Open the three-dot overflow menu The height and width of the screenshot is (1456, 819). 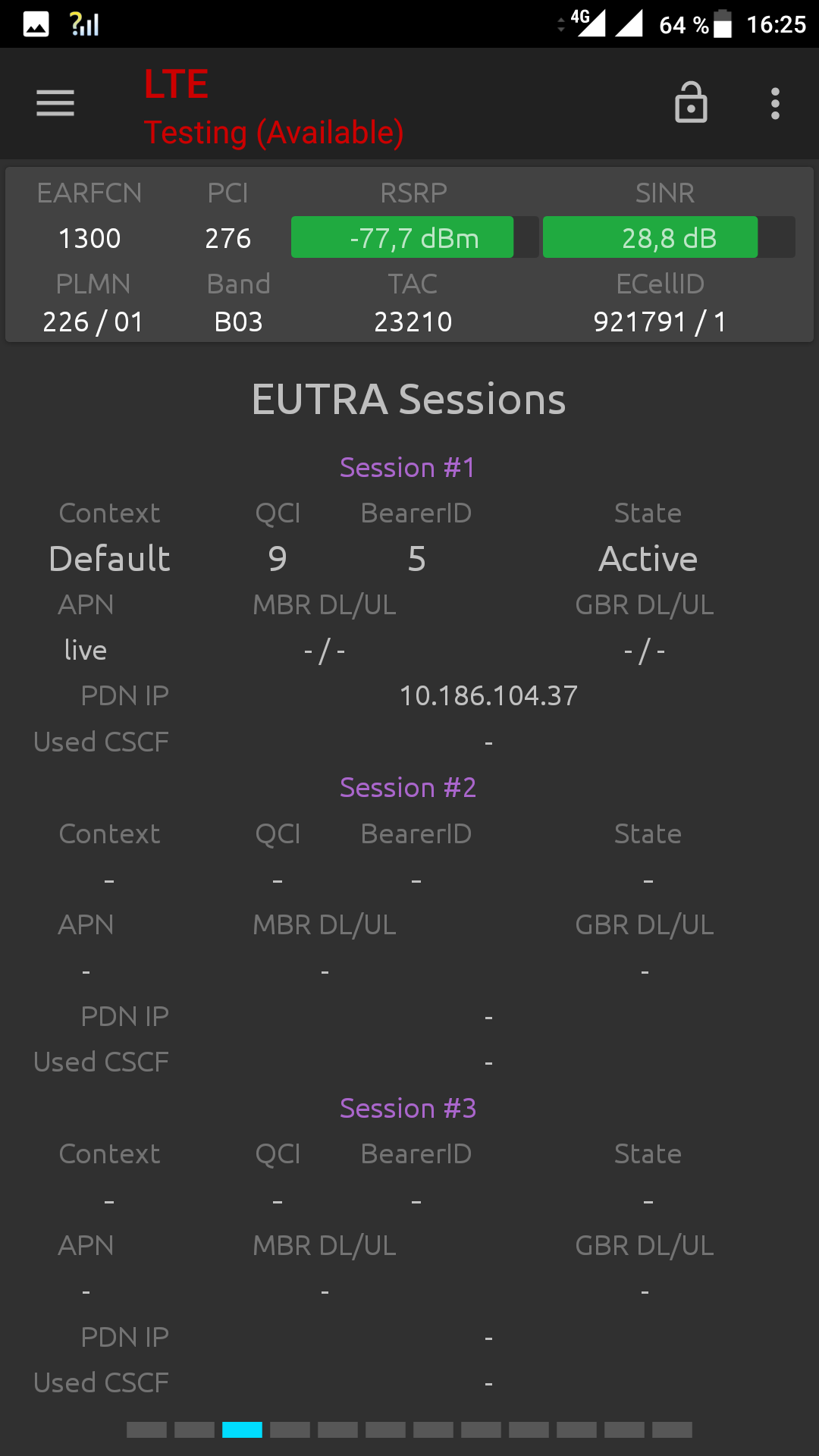(775, 103)
